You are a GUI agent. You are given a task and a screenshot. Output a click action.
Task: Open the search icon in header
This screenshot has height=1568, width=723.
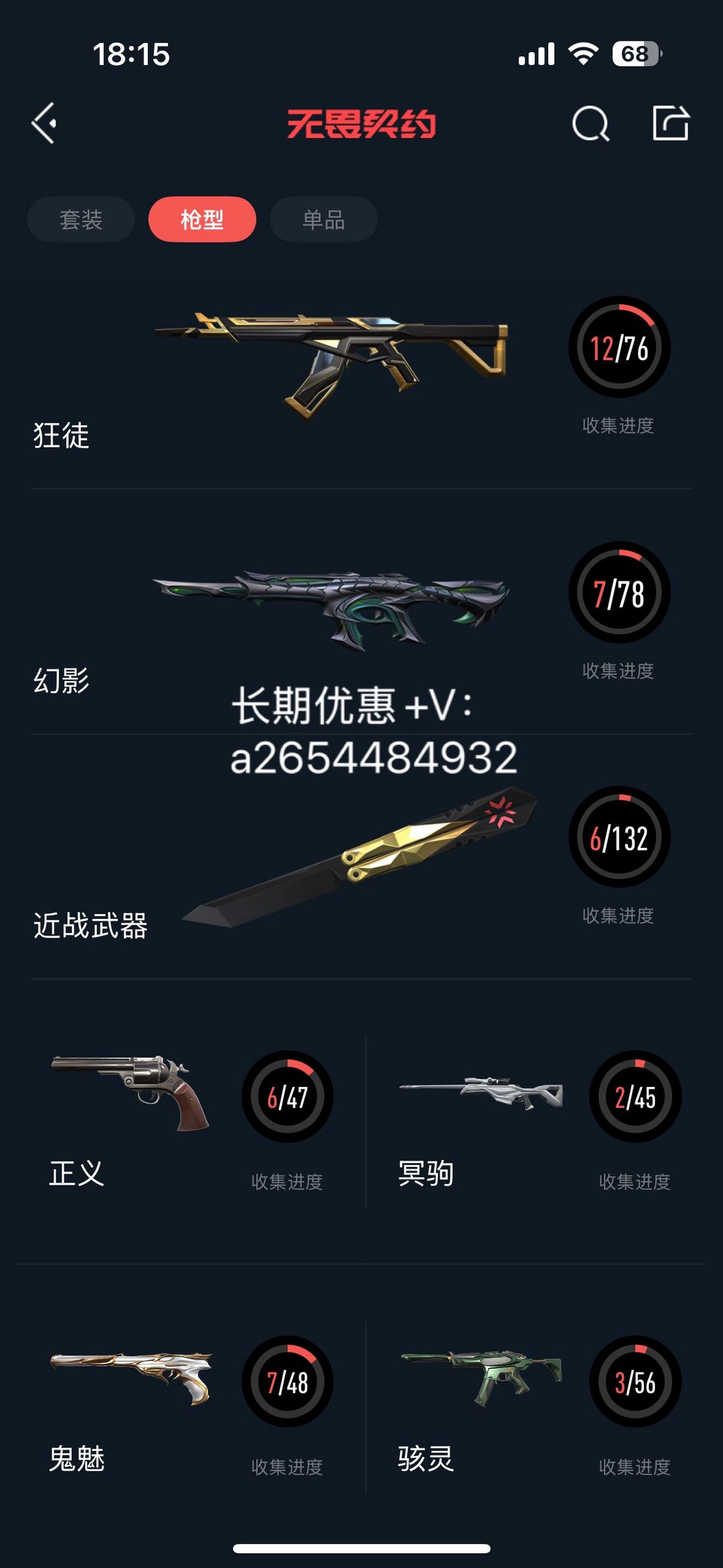[x=590, y=124]
